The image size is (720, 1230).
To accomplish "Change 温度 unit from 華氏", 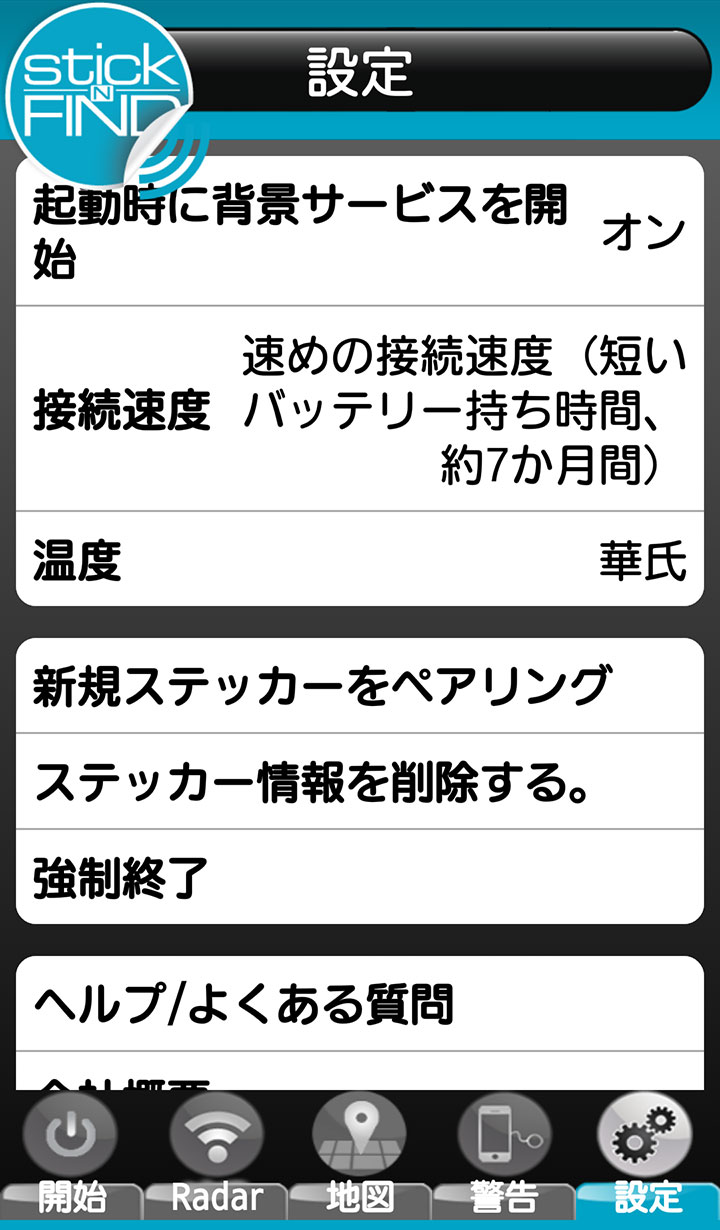I will click(x=360, y=559).
